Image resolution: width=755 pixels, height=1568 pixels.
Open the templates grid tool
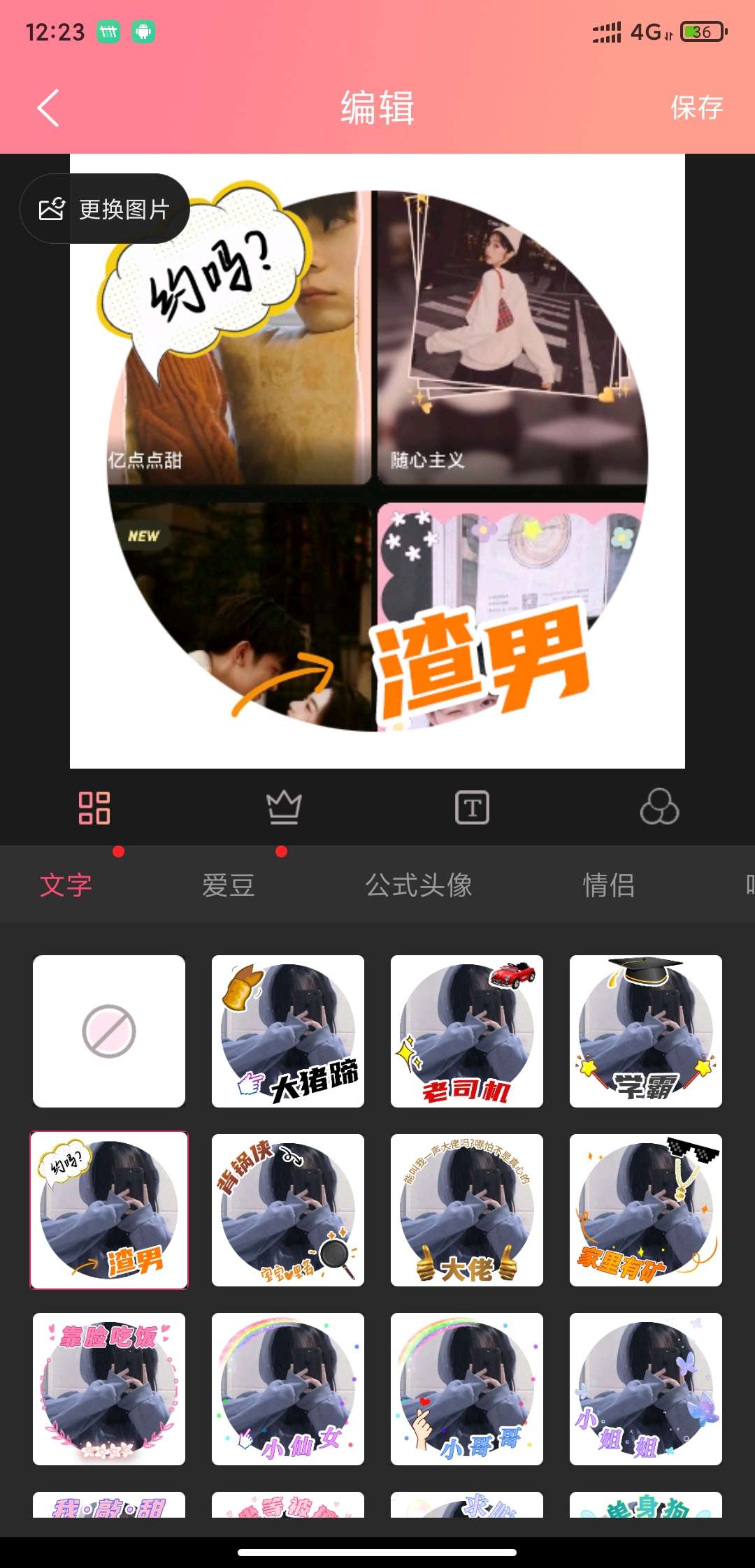94,808
